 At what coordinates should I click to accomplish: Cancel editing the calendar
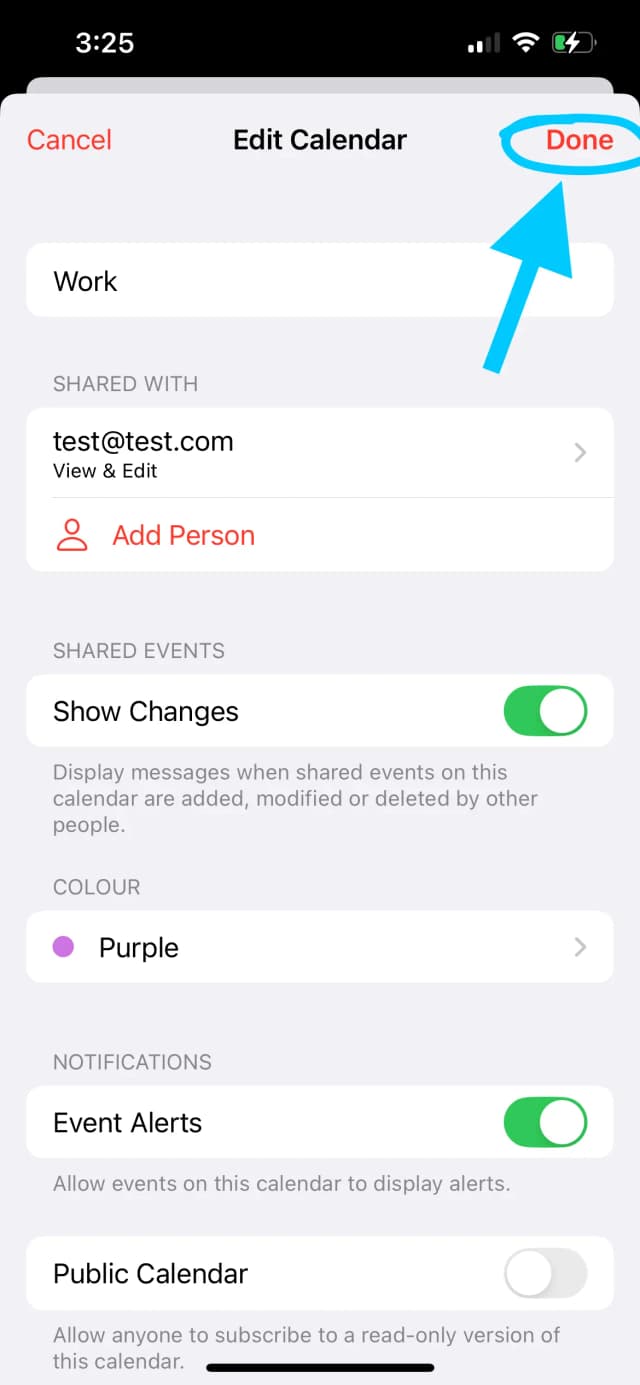click(69, 140)
